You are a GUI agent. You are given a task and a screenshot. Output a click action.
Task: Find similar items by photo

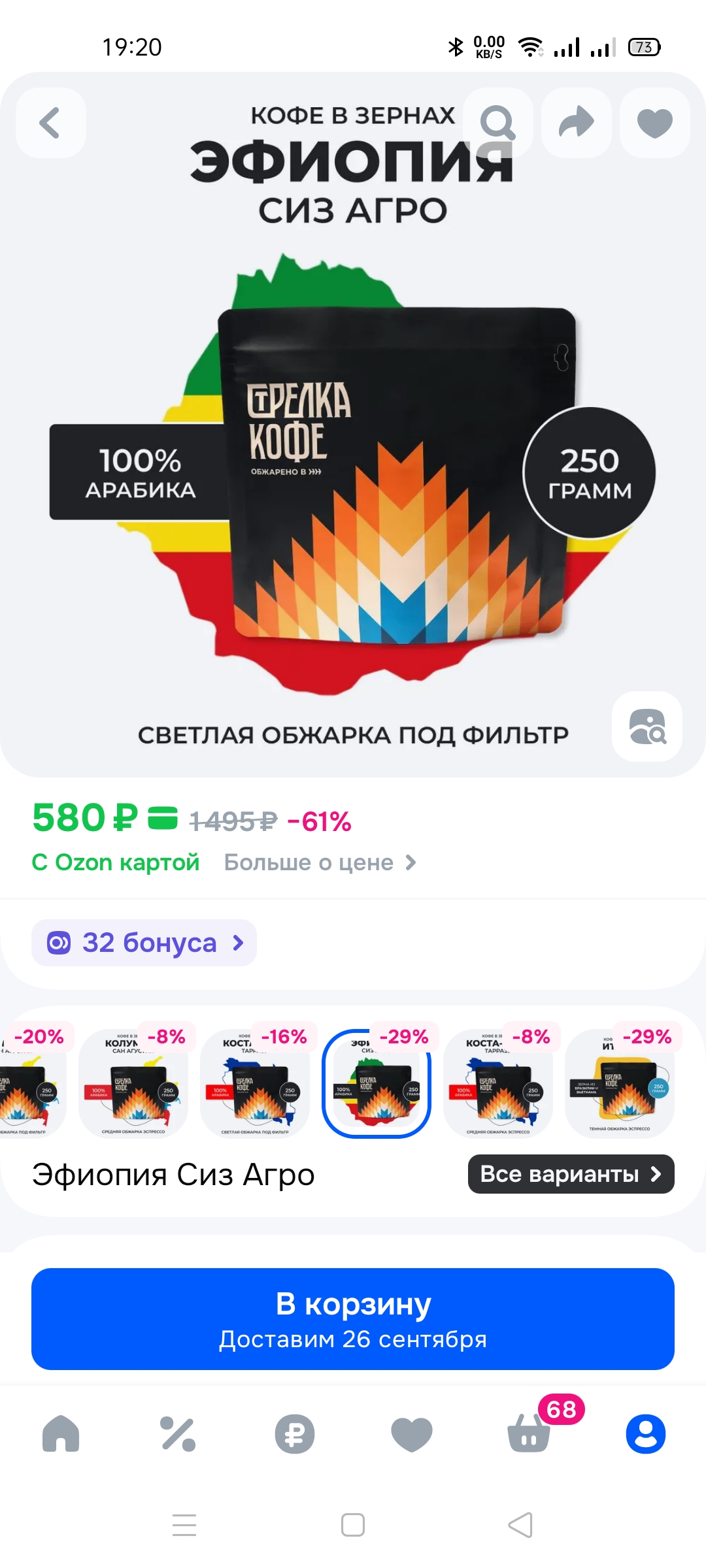click(647, 727)
